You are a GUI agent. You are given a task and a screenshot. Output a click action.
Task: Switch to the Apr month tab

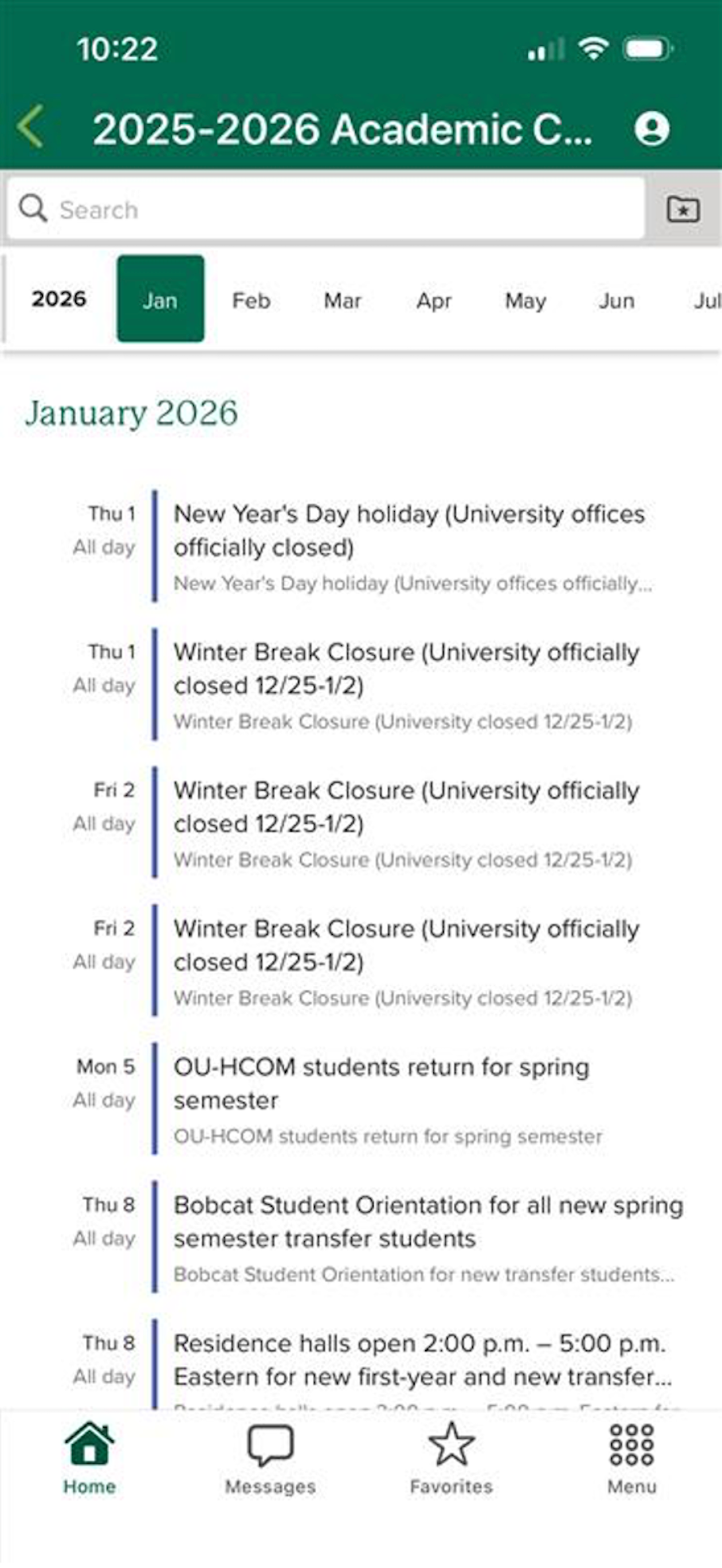(x=434, y=300)
